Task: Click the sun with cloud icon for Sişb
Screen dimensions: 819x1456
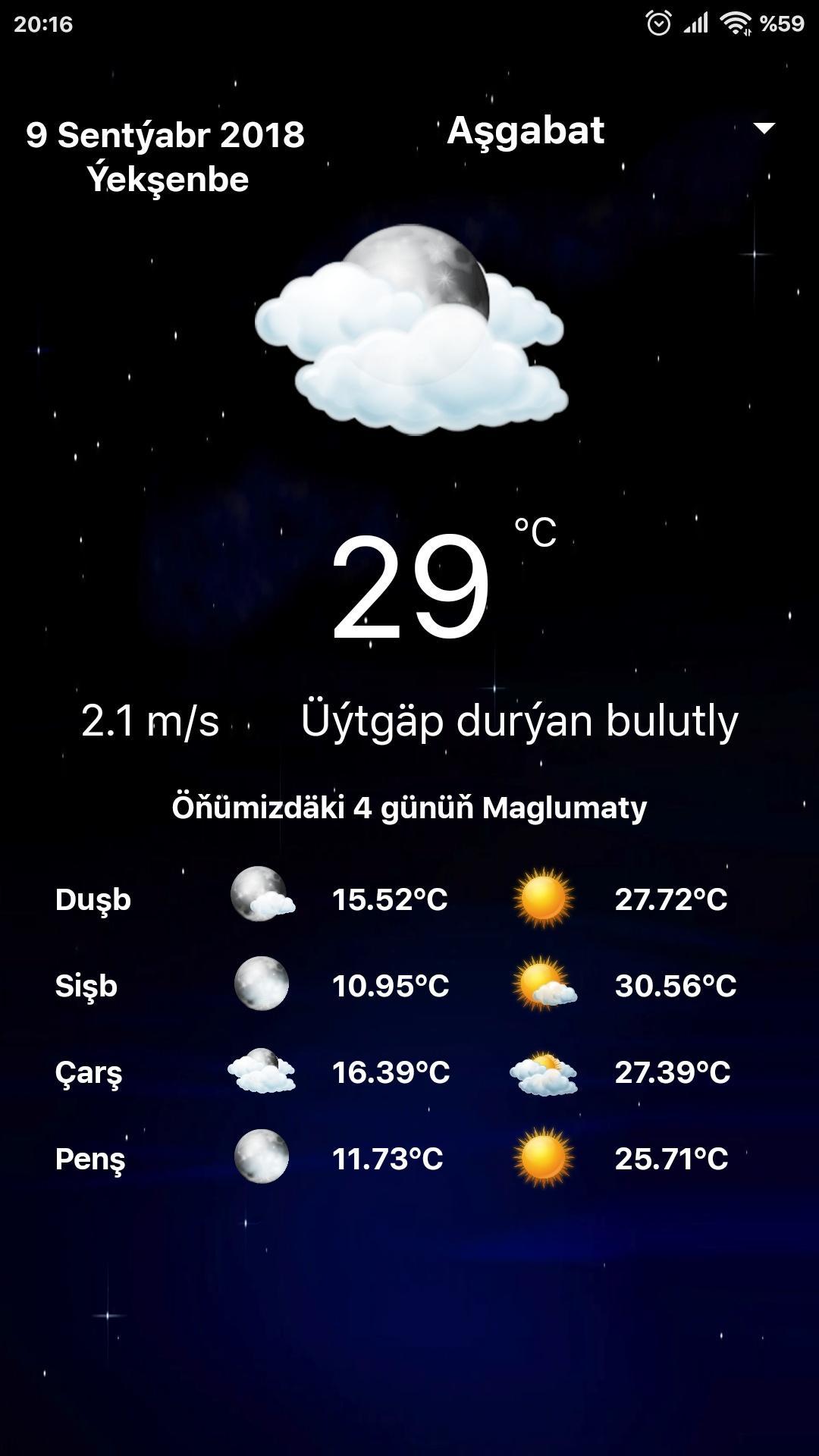Action: [x=544, y=984]
